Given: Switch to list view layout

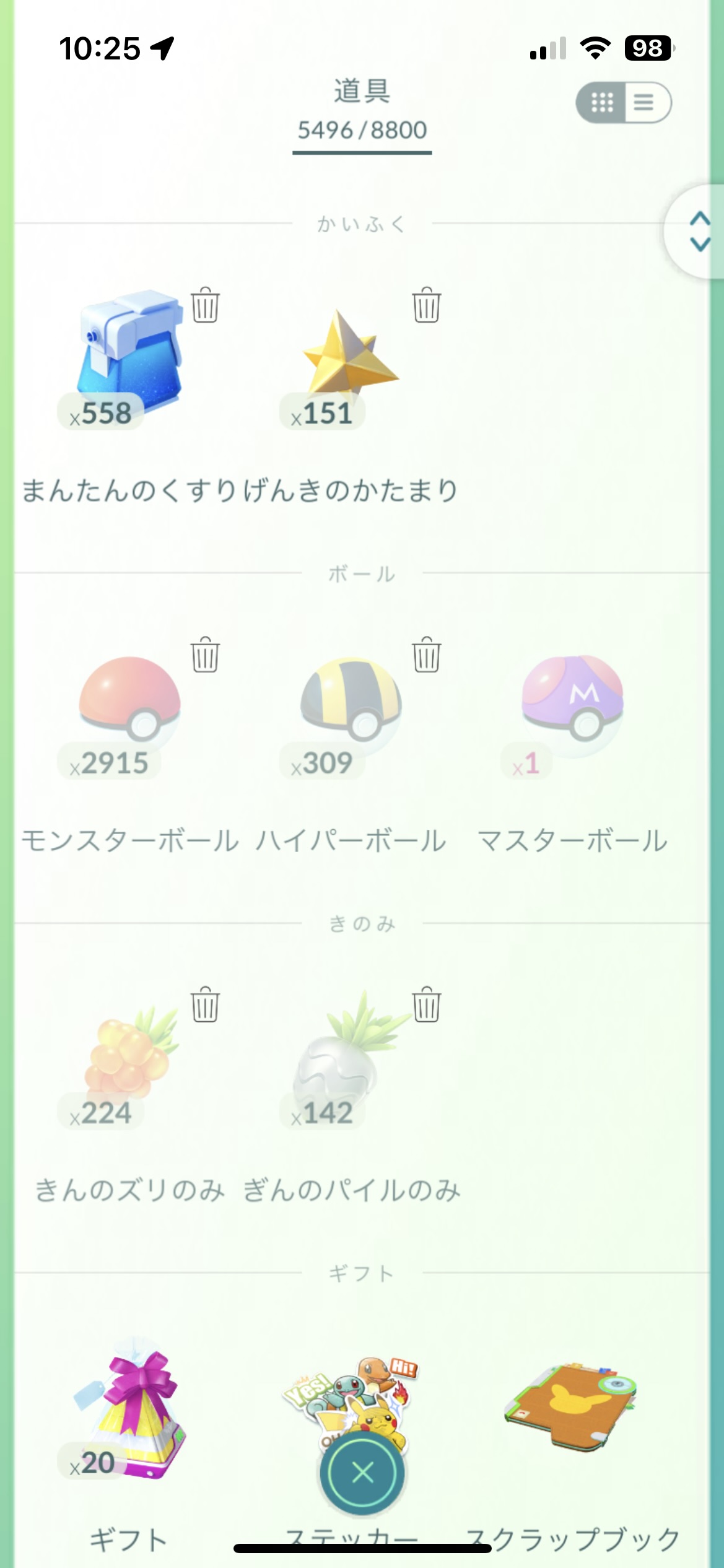Looking at the screenshot, I should pos(645,102).
